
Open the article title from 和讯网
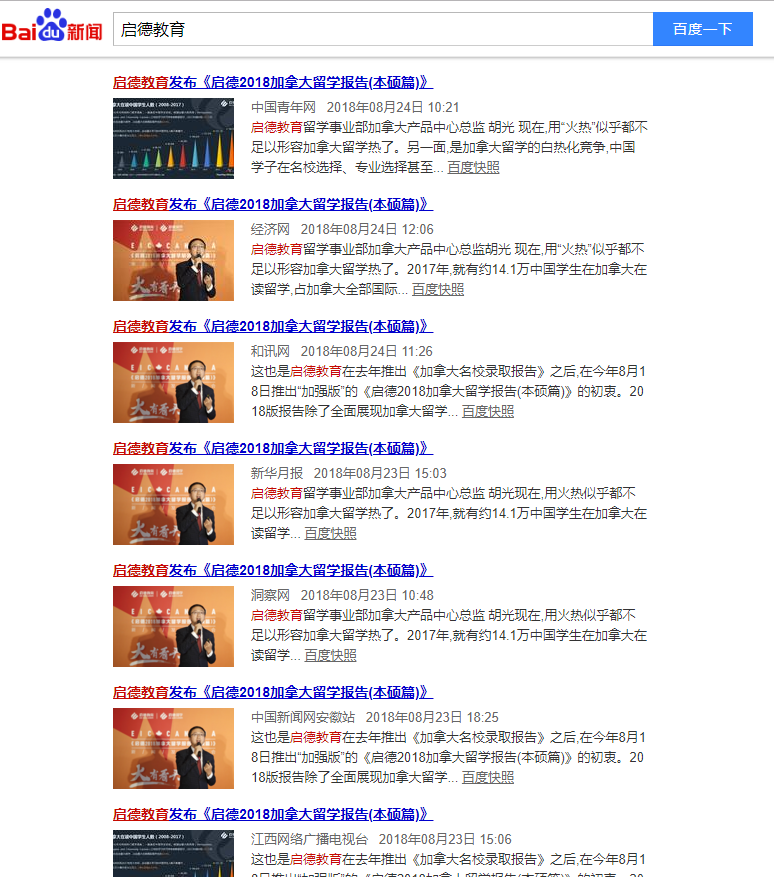click(x=272, y=326)
